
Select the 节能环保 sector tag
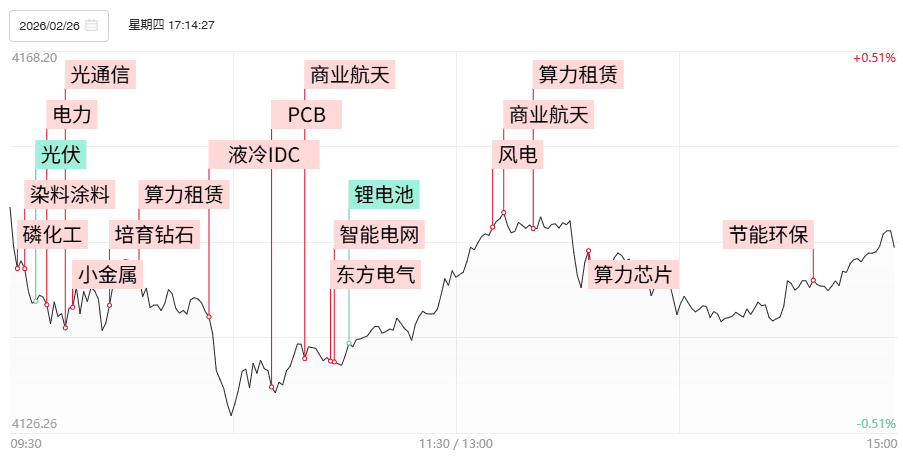coord(769,234)
